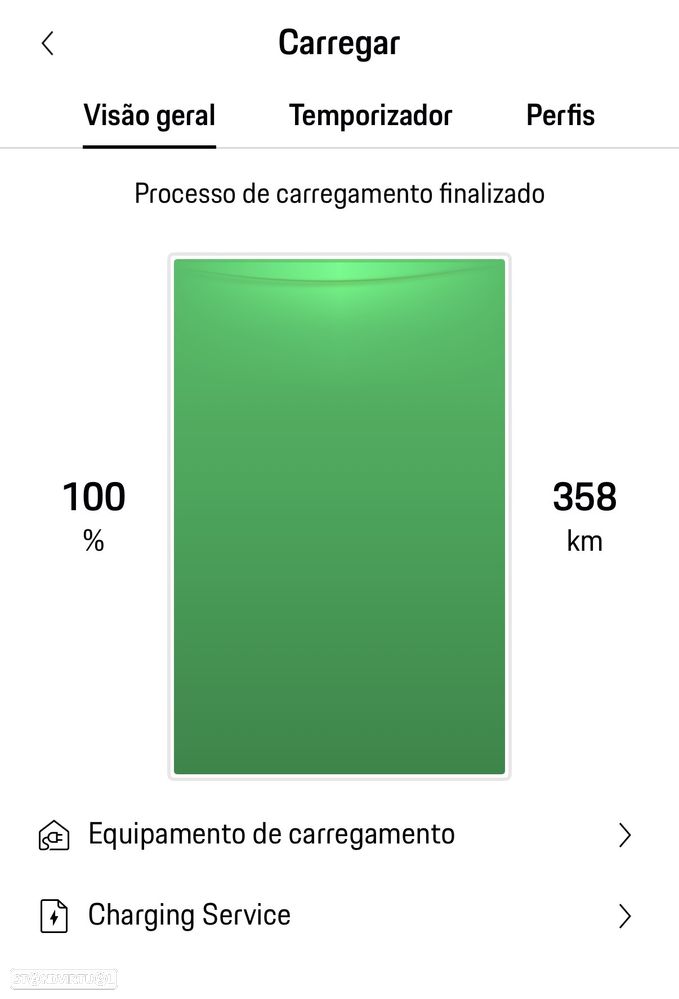
Task: Open the Charging Service row
Action: click(x=336, y=916)
